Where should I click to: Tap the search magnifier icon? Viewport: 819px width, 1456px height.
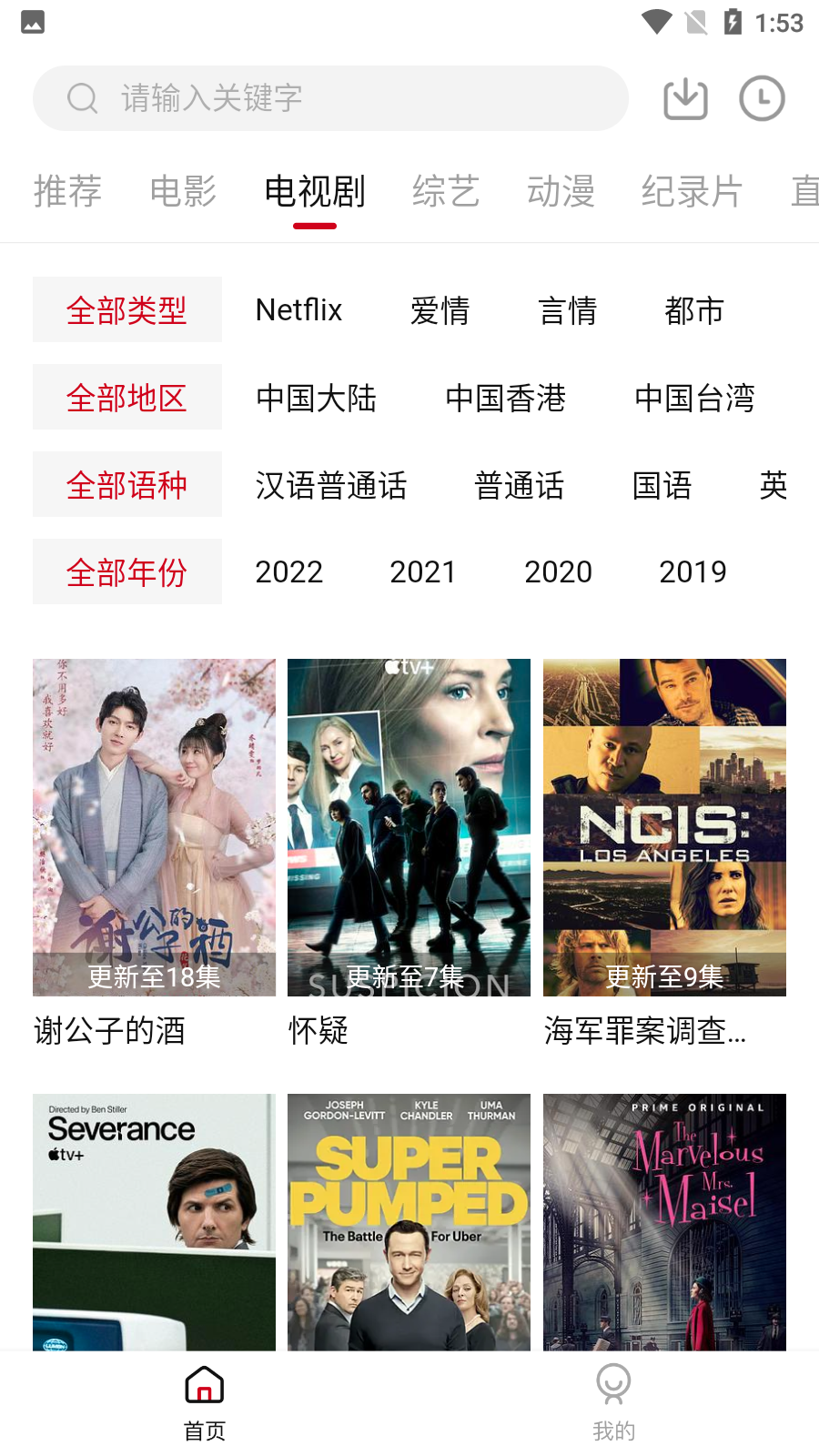pos(83,98)
